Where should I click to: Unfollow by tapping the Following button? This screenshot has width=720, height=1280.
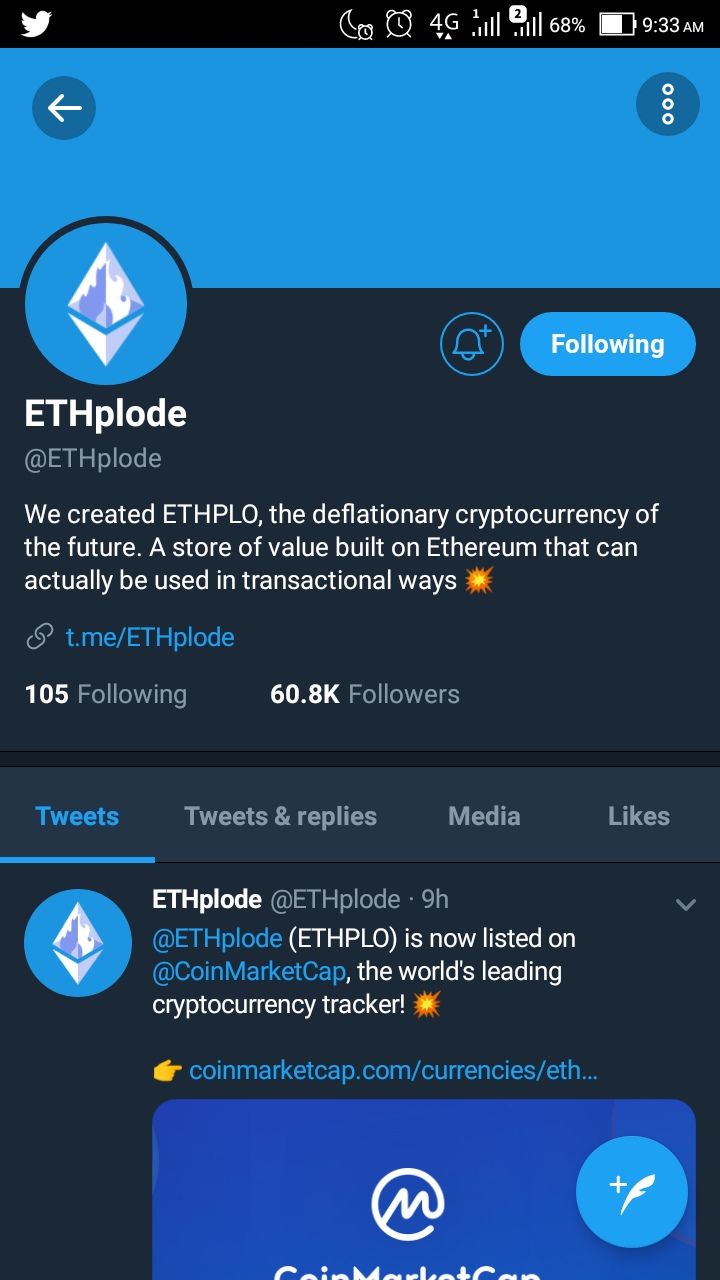(607, 343)
